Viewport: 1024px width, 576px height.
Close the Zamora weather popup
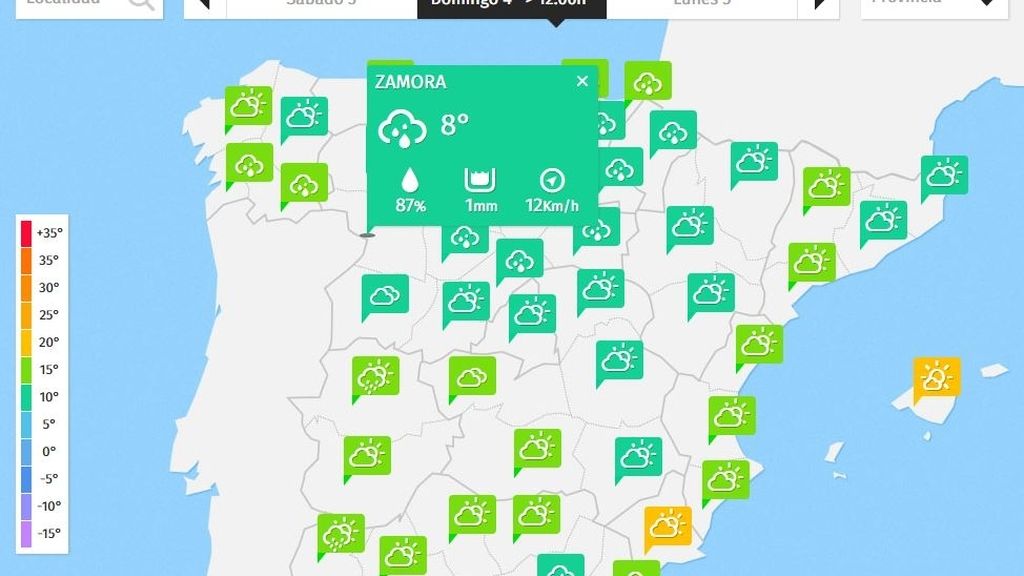pyautogui.click(x=583, y=82)
